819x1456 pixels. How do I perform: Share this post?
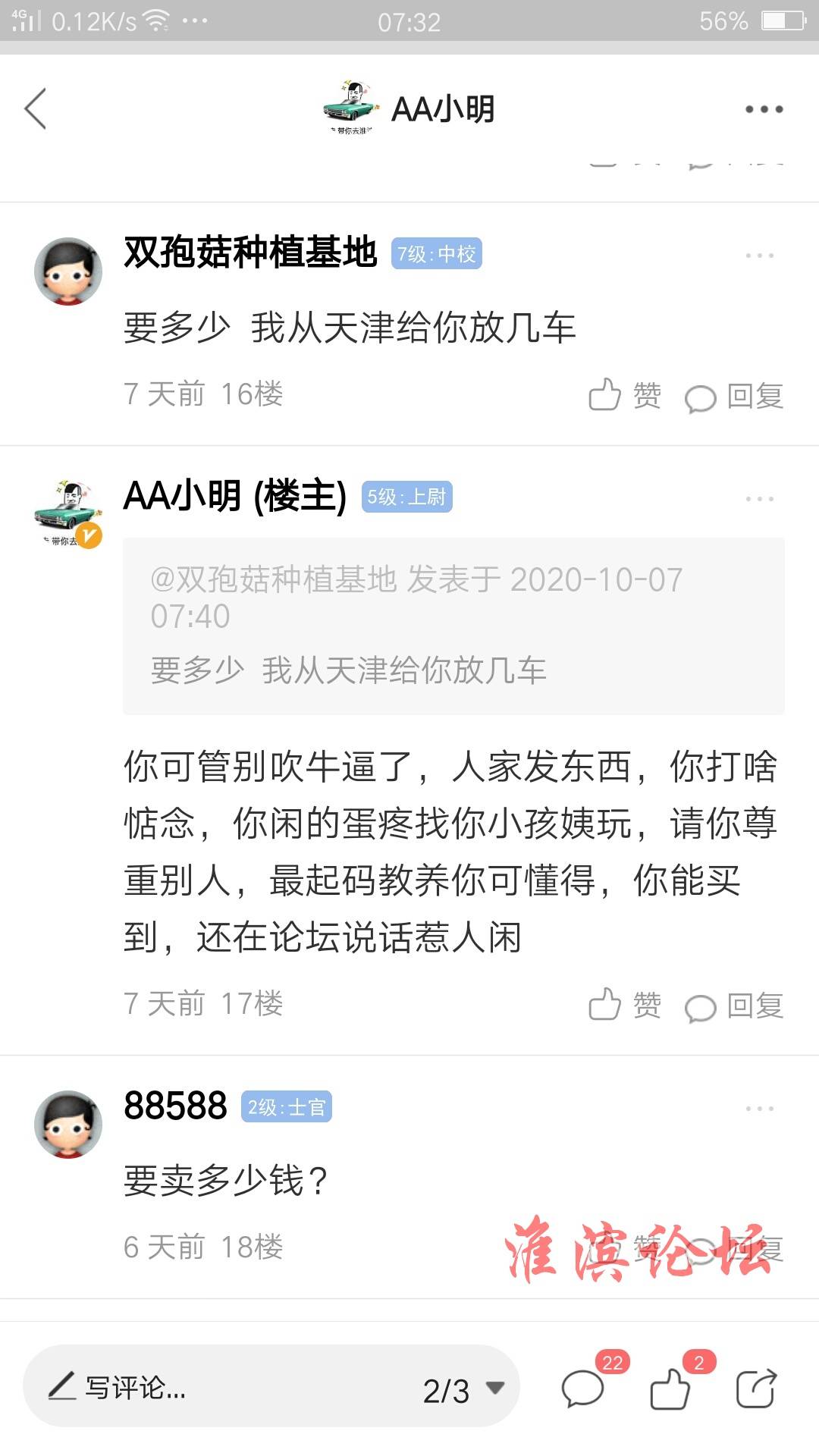tap(756, 1389)
